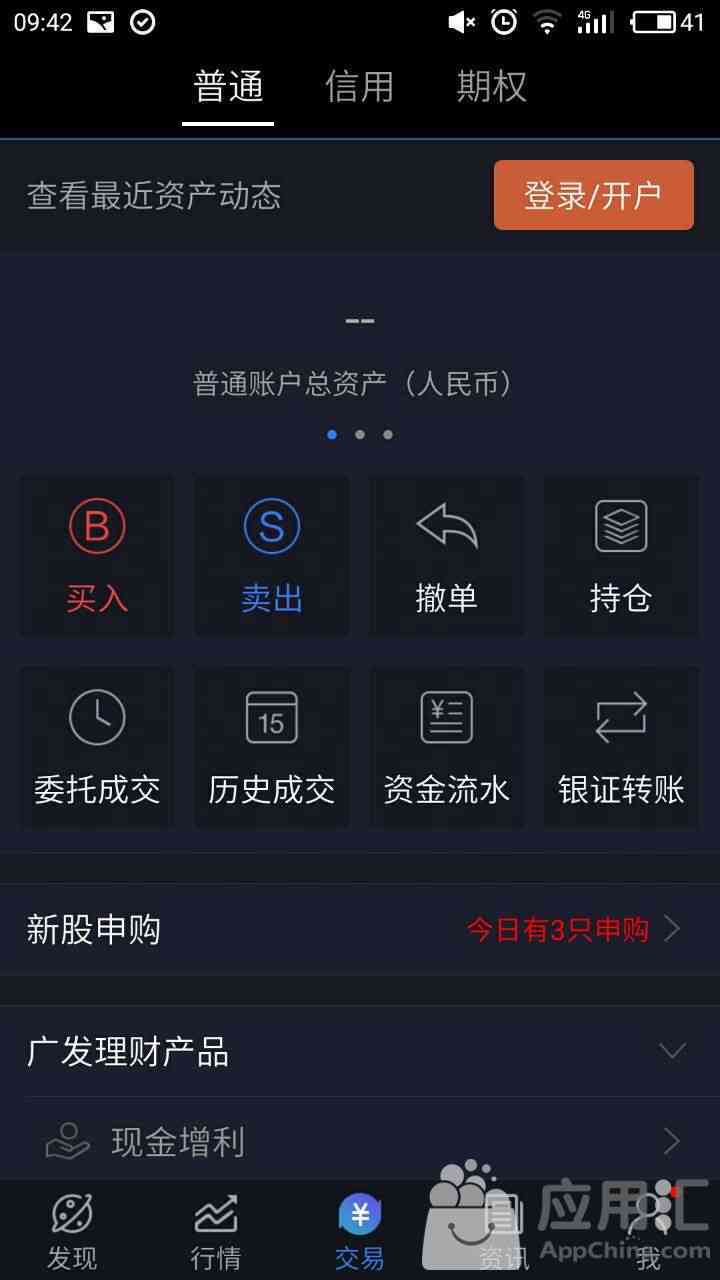Go to the 行情 tab
The height and width of the screenshot is (1280, 720).
click(x=216, y=1232)
